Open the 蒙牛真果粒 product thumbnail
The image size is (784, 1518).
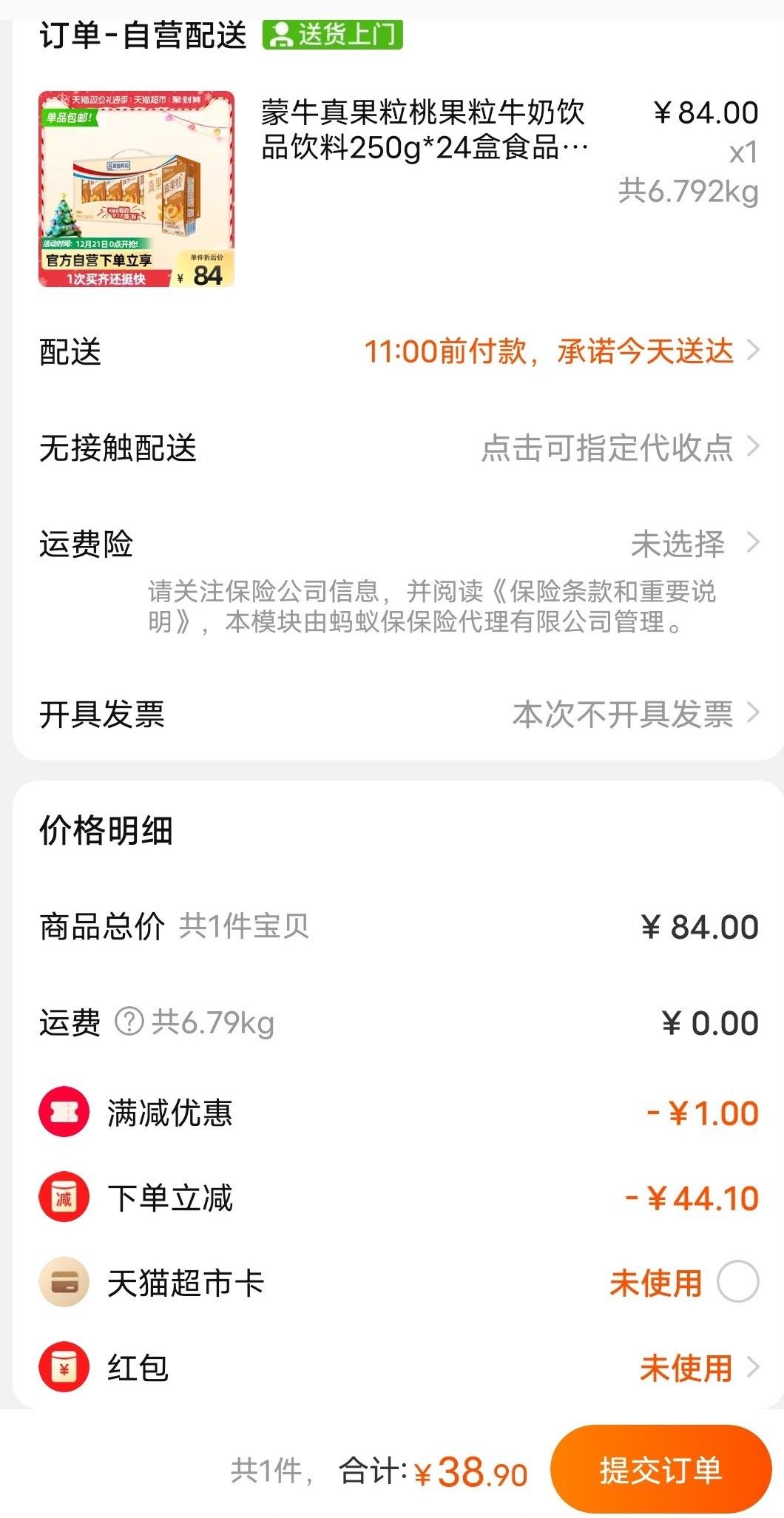click(136, 189)
